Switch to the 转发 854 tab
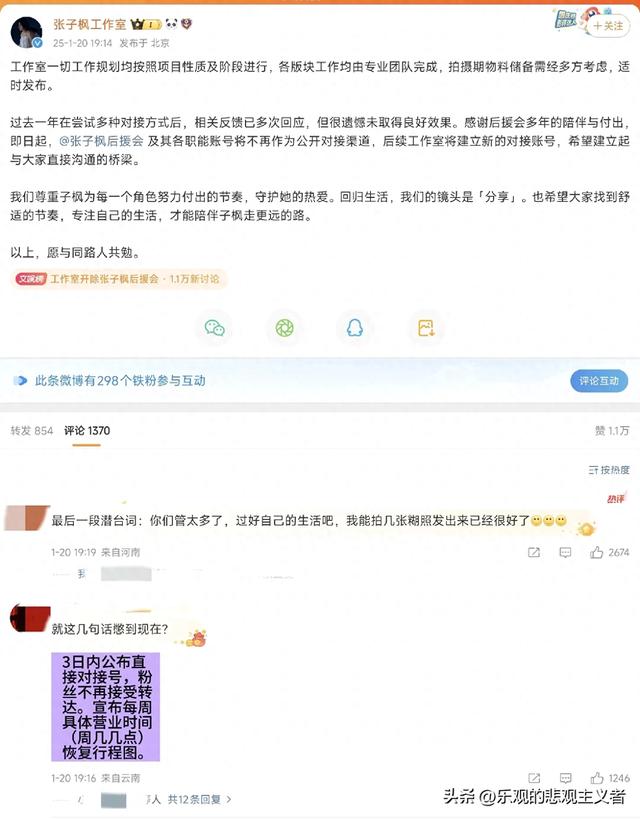 (x=31, y=430)
